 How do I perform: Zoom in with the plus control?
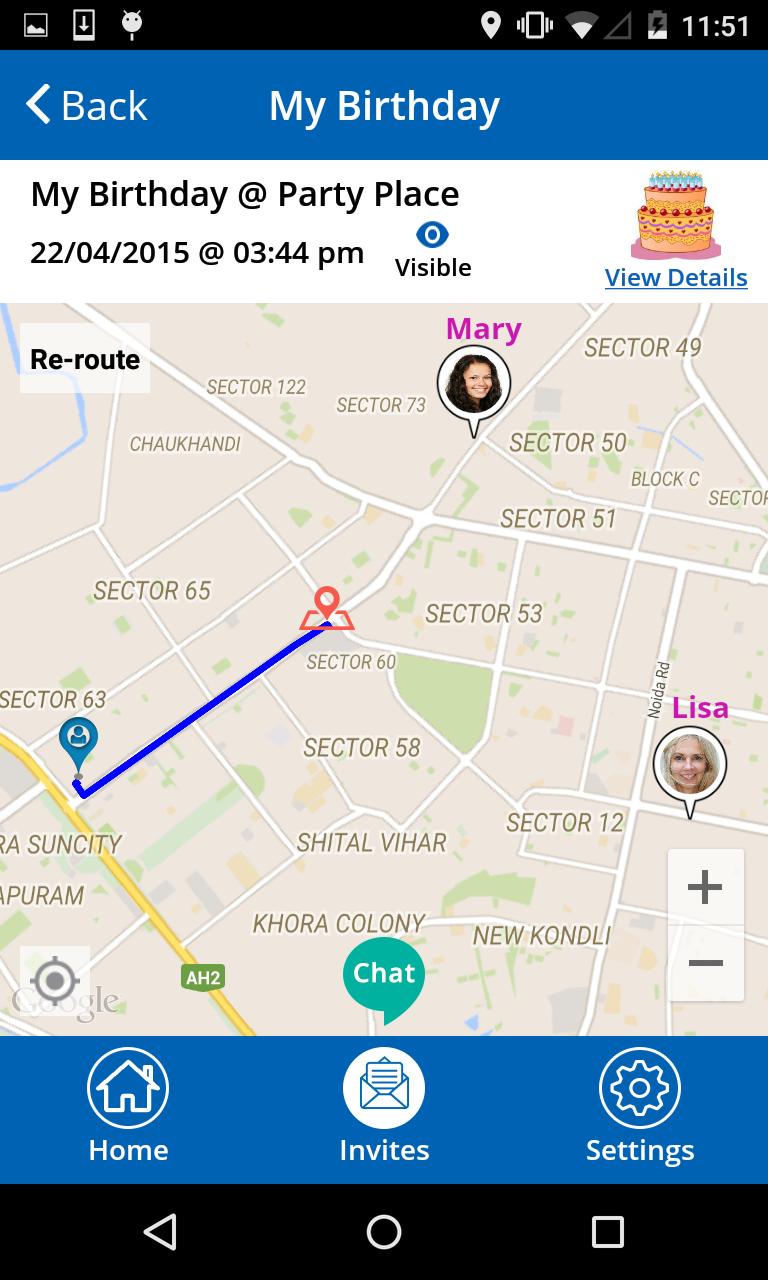pyautogui.click(x=706, y=884)
